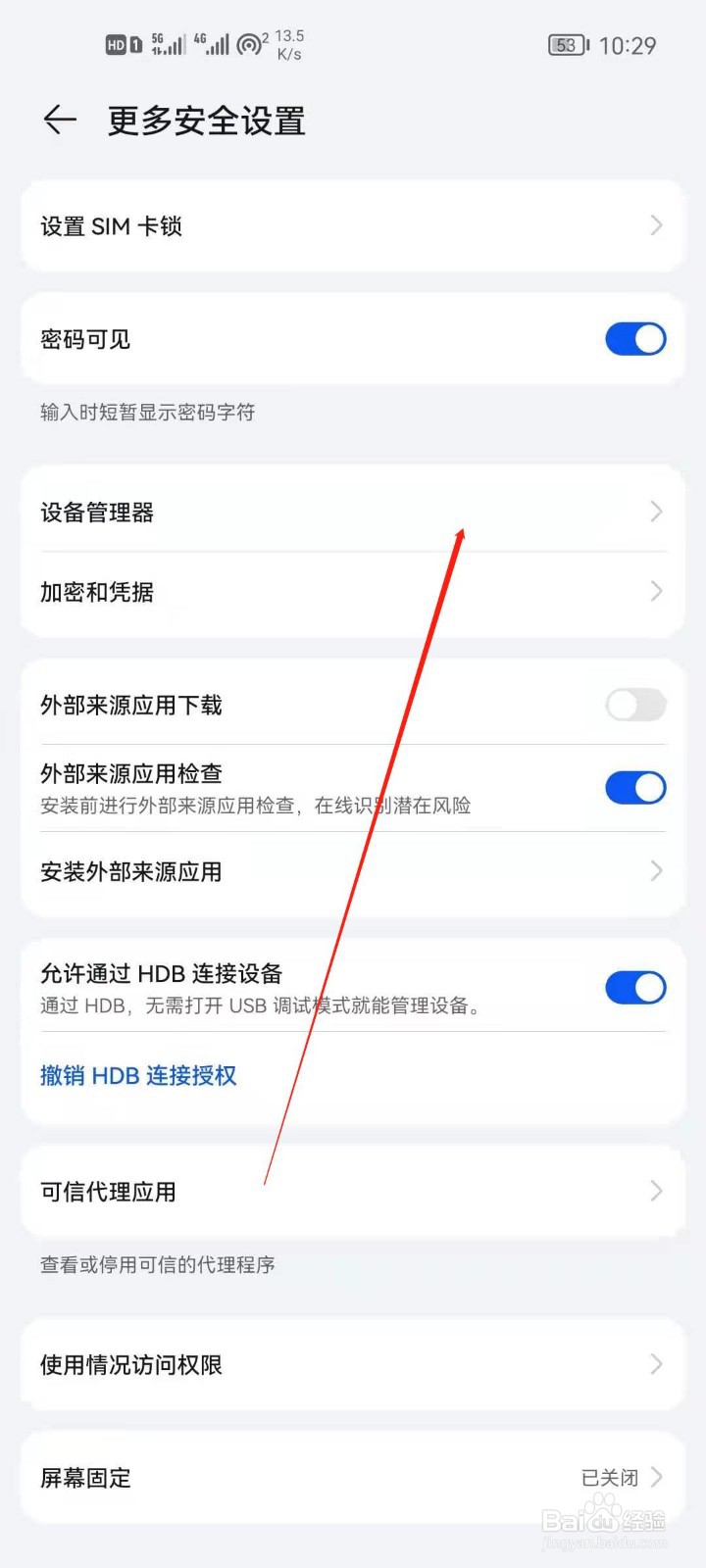Open 设置 SIM 卡锁
Screen dimensions: 706x1568
pyautogui.click(x=353, y=226)
